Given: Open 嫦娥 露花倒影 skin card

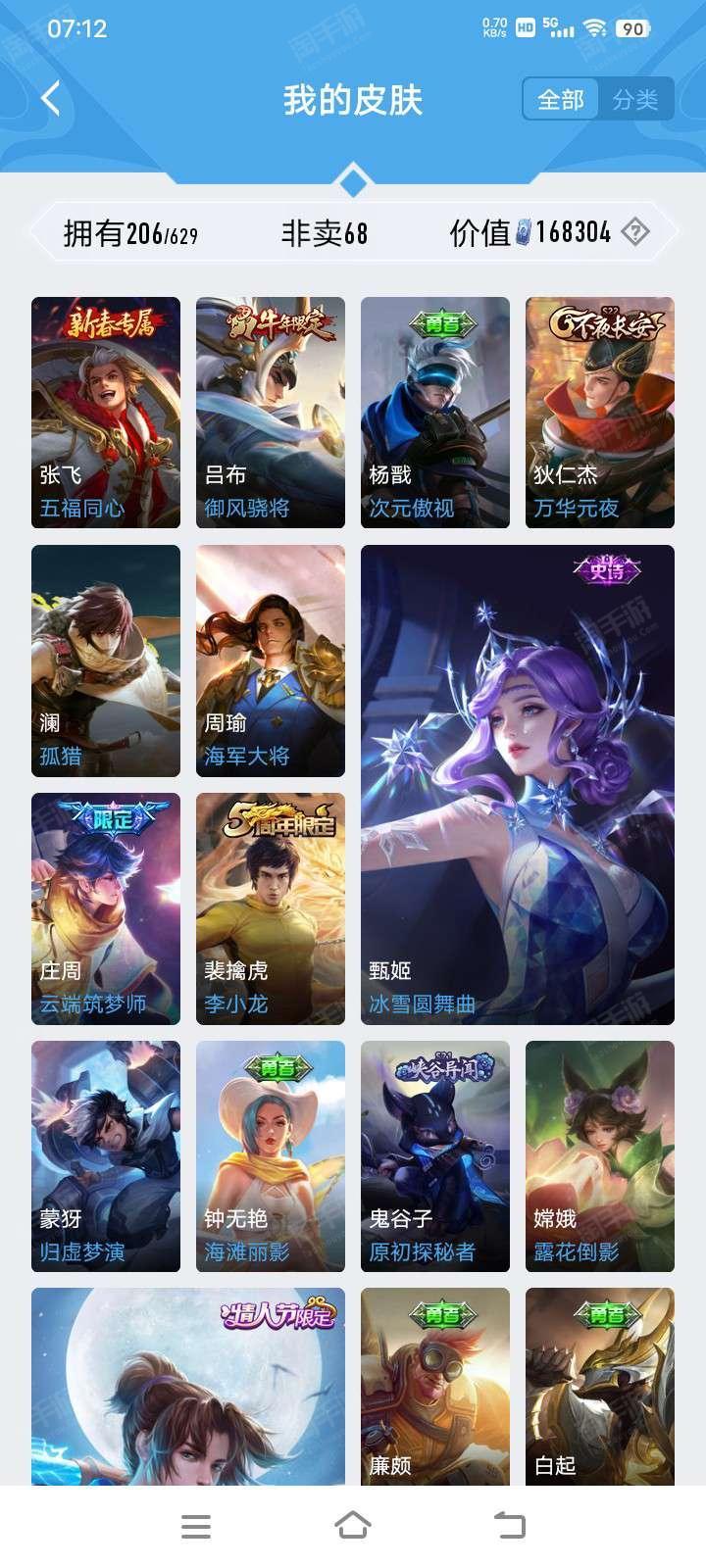Looking at the screenshot, I should [600, 1156].
